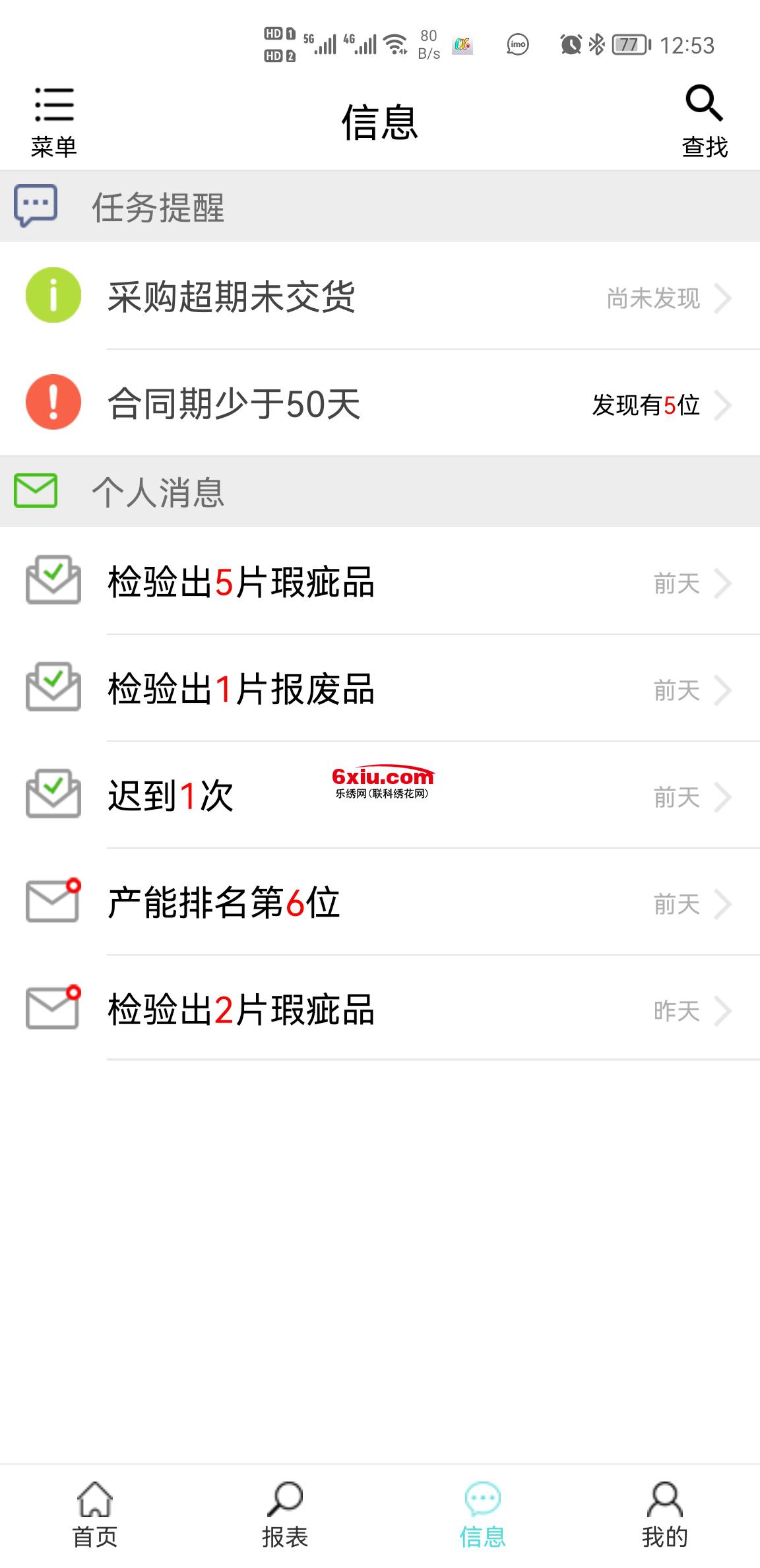Open the 合同期少于50天 reminder
This screenshot has height=1568, width=760.
[x=380, y=403]
